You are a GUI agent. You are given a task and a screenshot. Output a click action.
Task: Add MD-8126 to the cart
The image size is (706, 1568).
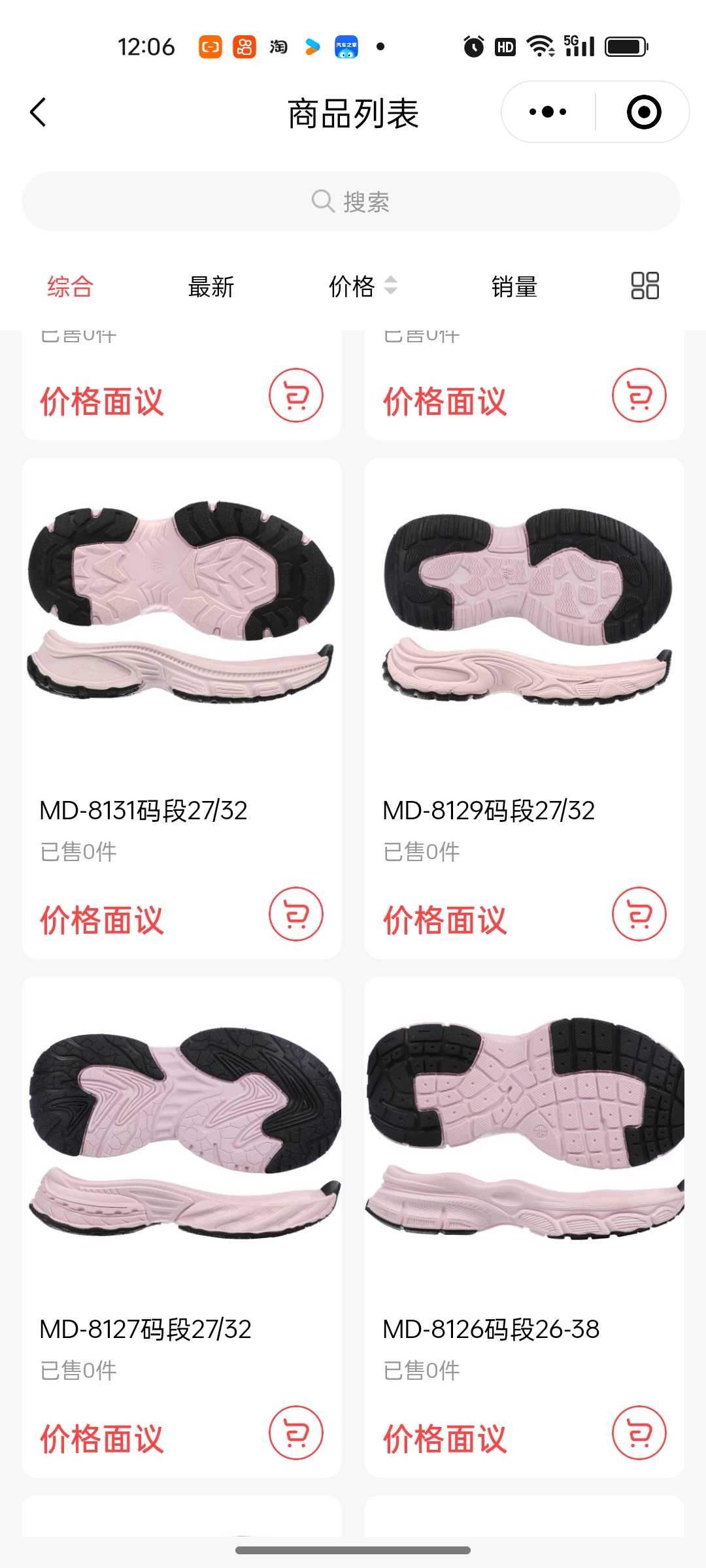639,1433
